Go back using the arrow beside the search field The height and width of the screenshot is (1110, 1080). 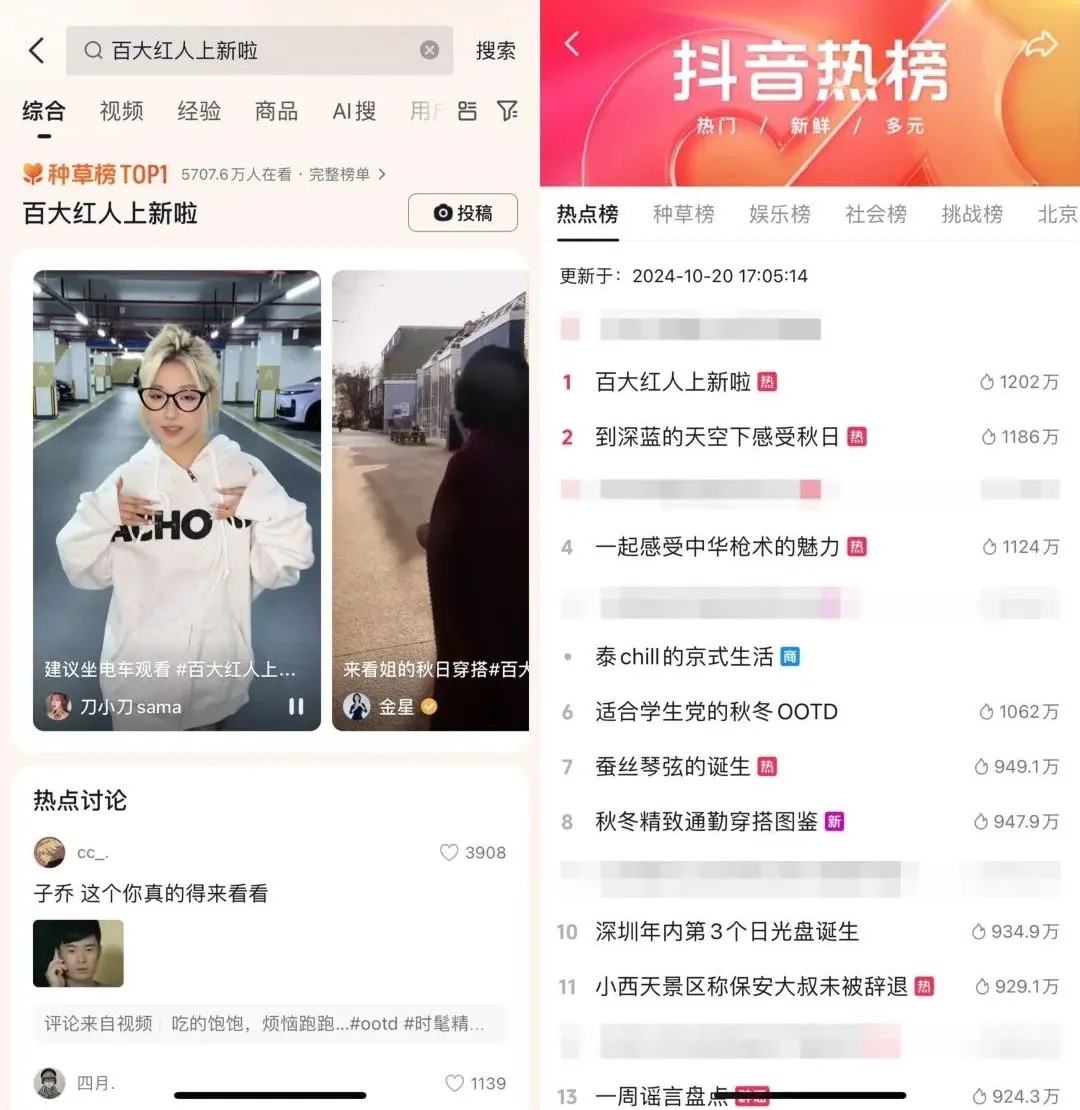click(x=37, y=51)
